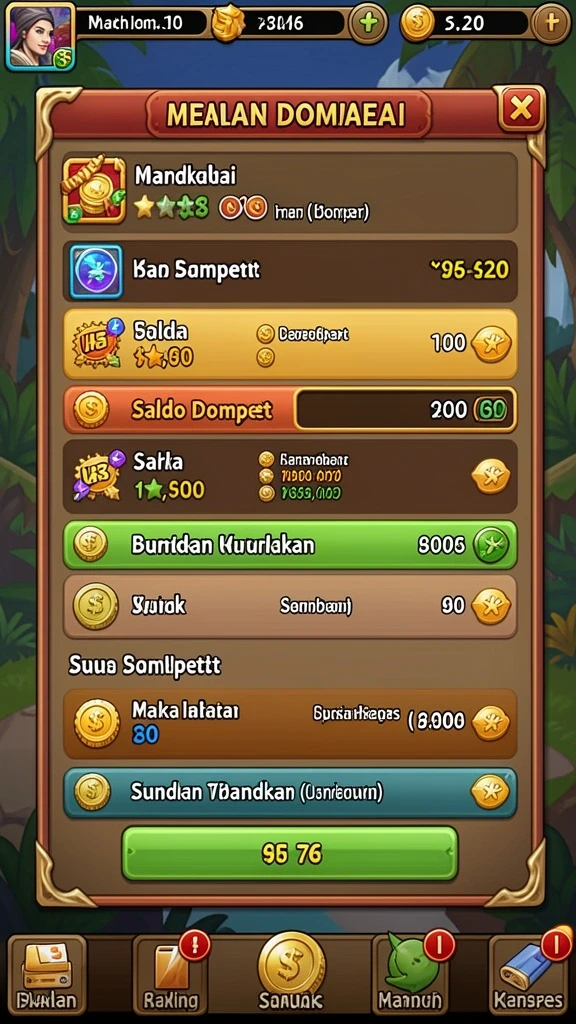Image resolution: width=576 pixels, height=1024 pixels.
Task: Select the green Buntdan Kuurlakan row
Action: point(290,545)
